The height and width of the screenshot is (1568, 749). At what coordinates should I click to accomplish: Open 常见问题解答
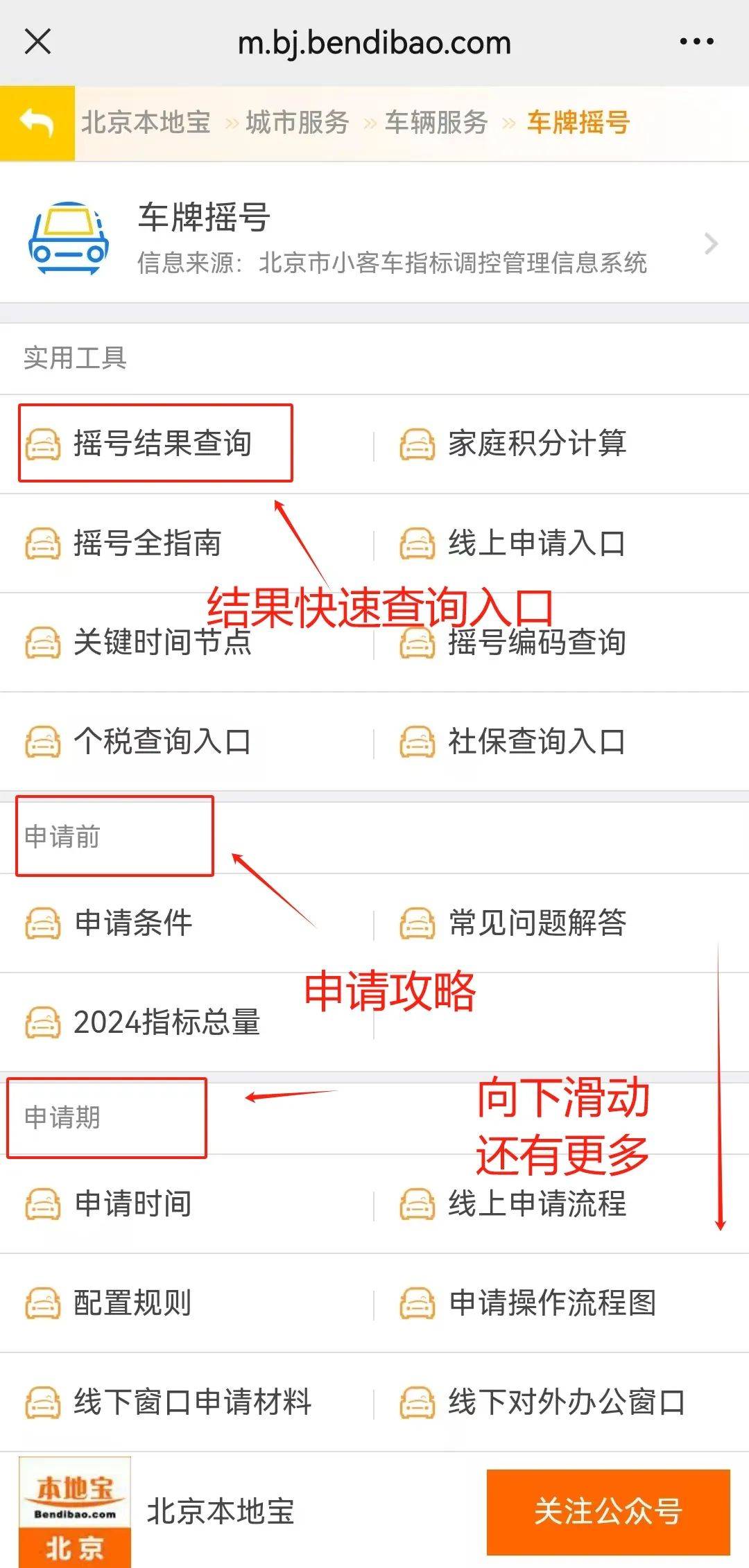pyautogui.click(x=537, y=923)
